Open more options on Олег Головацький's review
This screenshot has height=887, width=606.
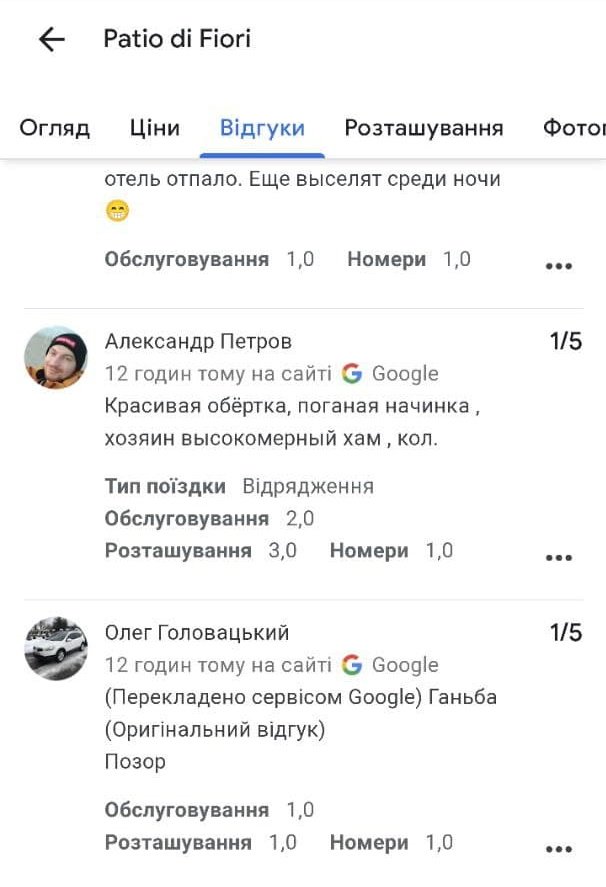[558, 849]
